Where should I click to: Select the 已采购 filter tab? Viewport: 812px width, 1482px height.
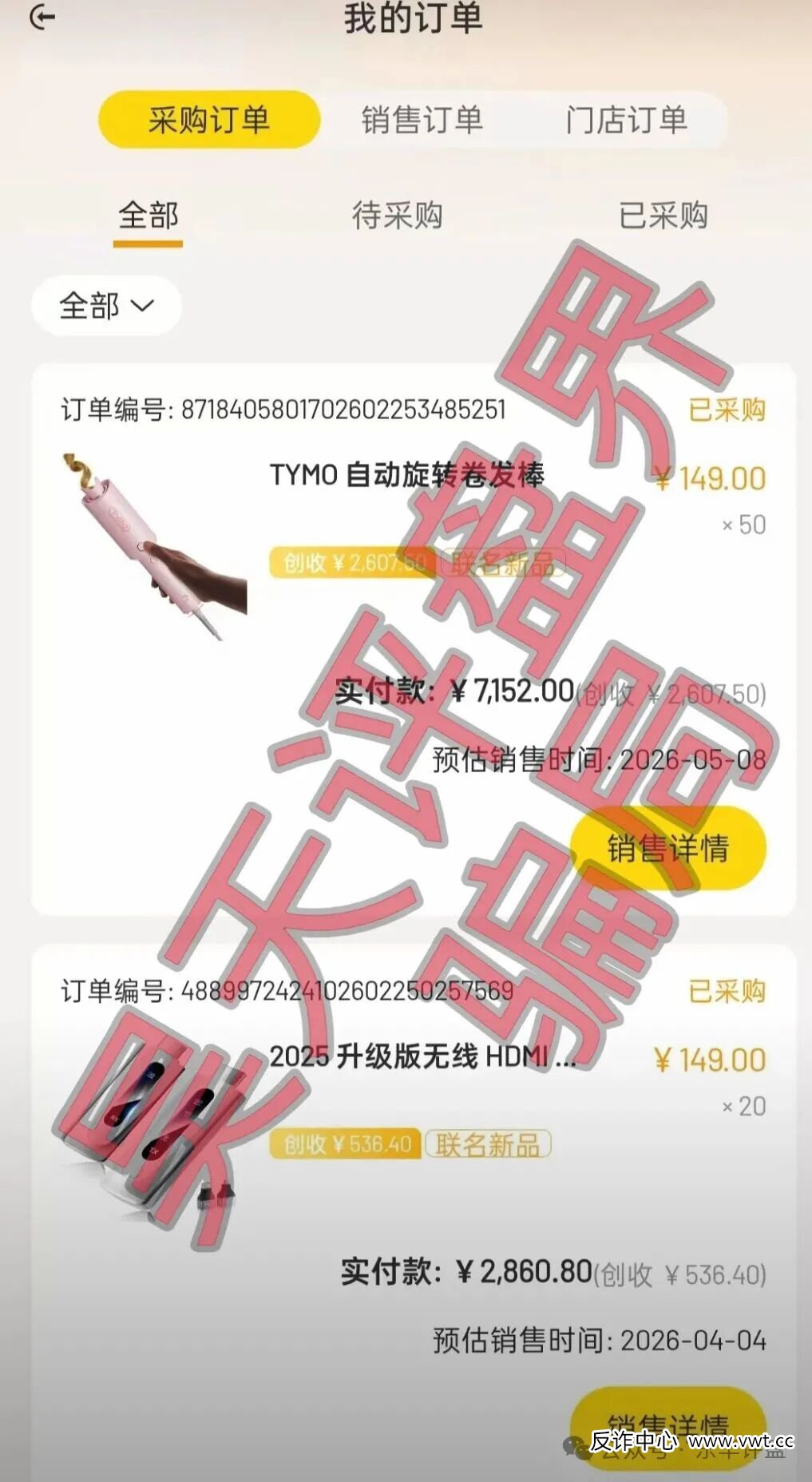point(663,214)
